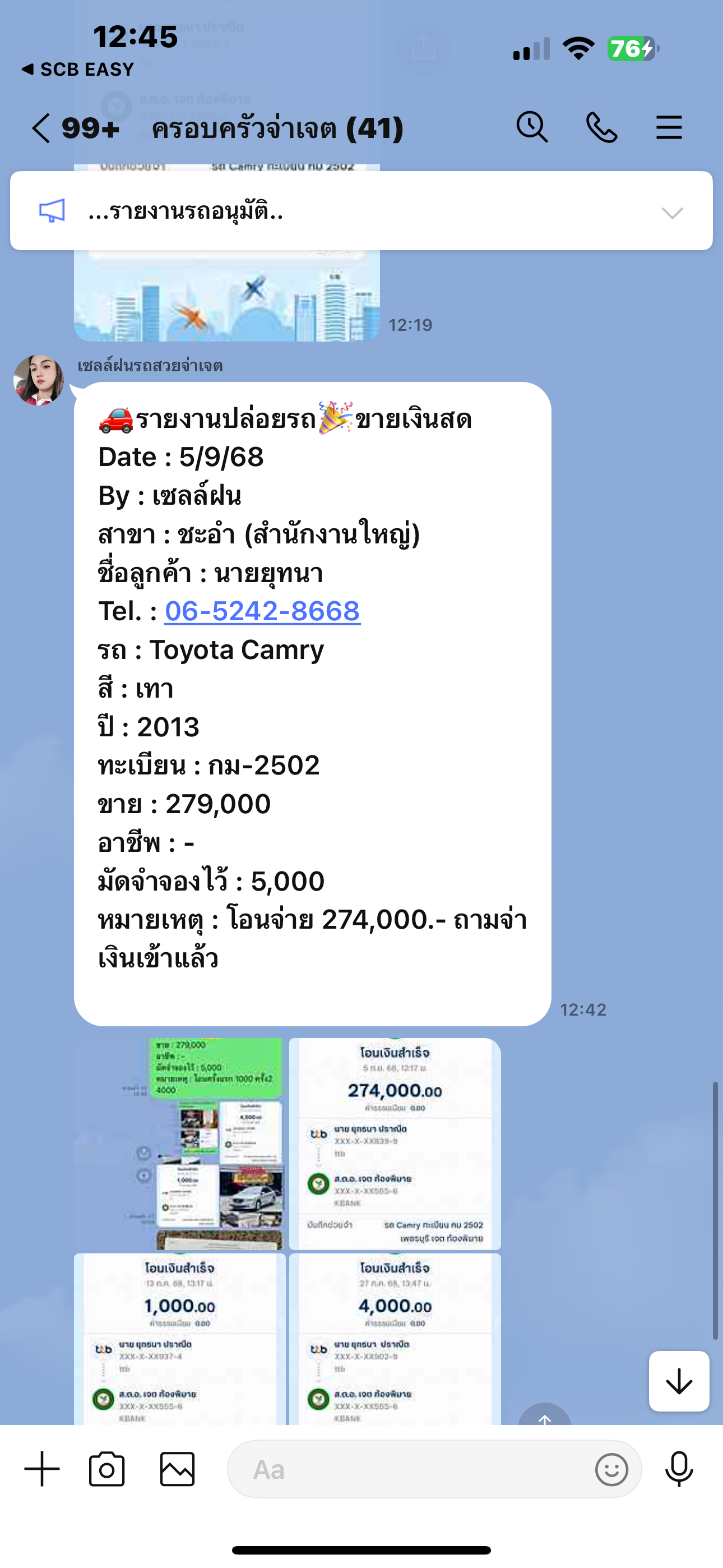Dial the phone number 06-5242-8668
The image size is (723, 1568).
[262, 611]
